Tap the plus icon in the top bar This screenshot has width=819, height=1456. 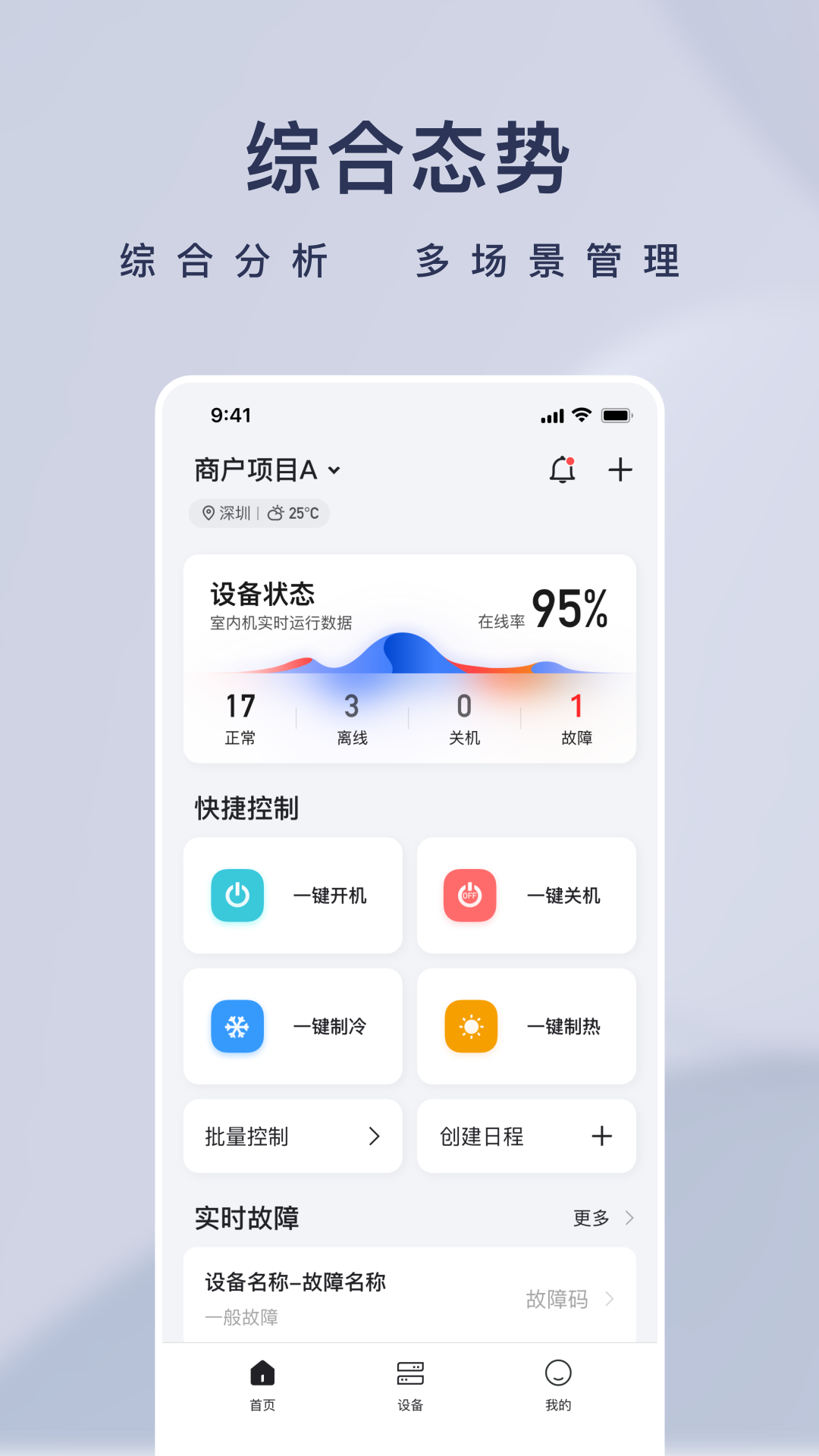pyautogui.click(x=620, y=469)
